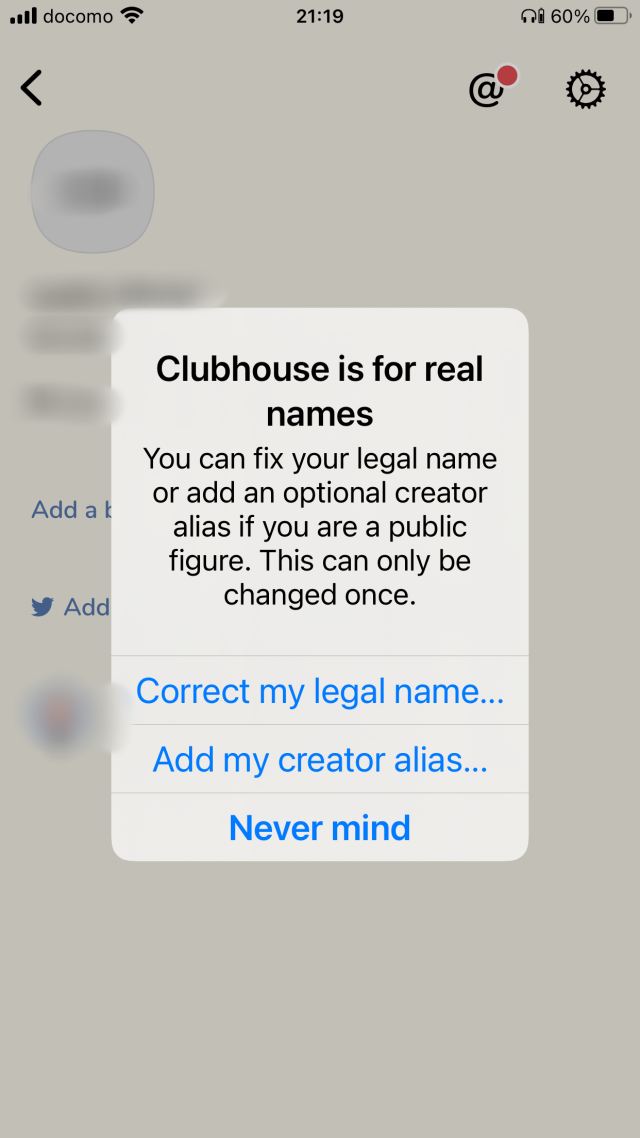Viewport: 640px width, 1138px height.
Task: Go back with the arrow icon
Action: pyautogui.click(x=31, y=88)
